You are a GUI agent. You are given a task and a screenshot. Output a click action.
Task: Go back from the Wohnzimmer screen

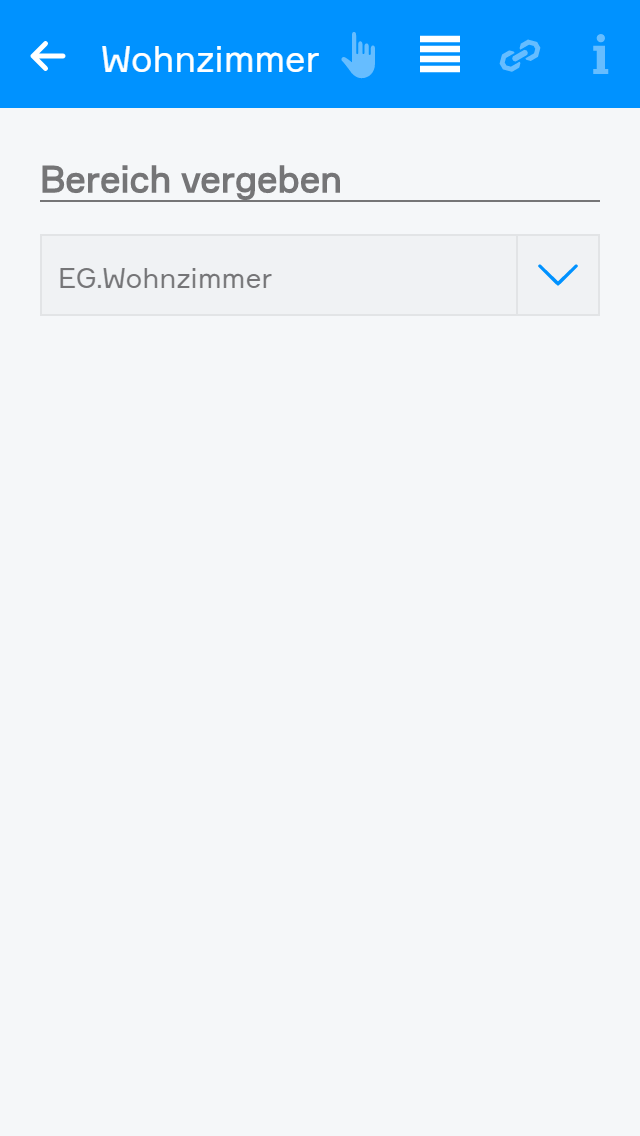(48, 57)
